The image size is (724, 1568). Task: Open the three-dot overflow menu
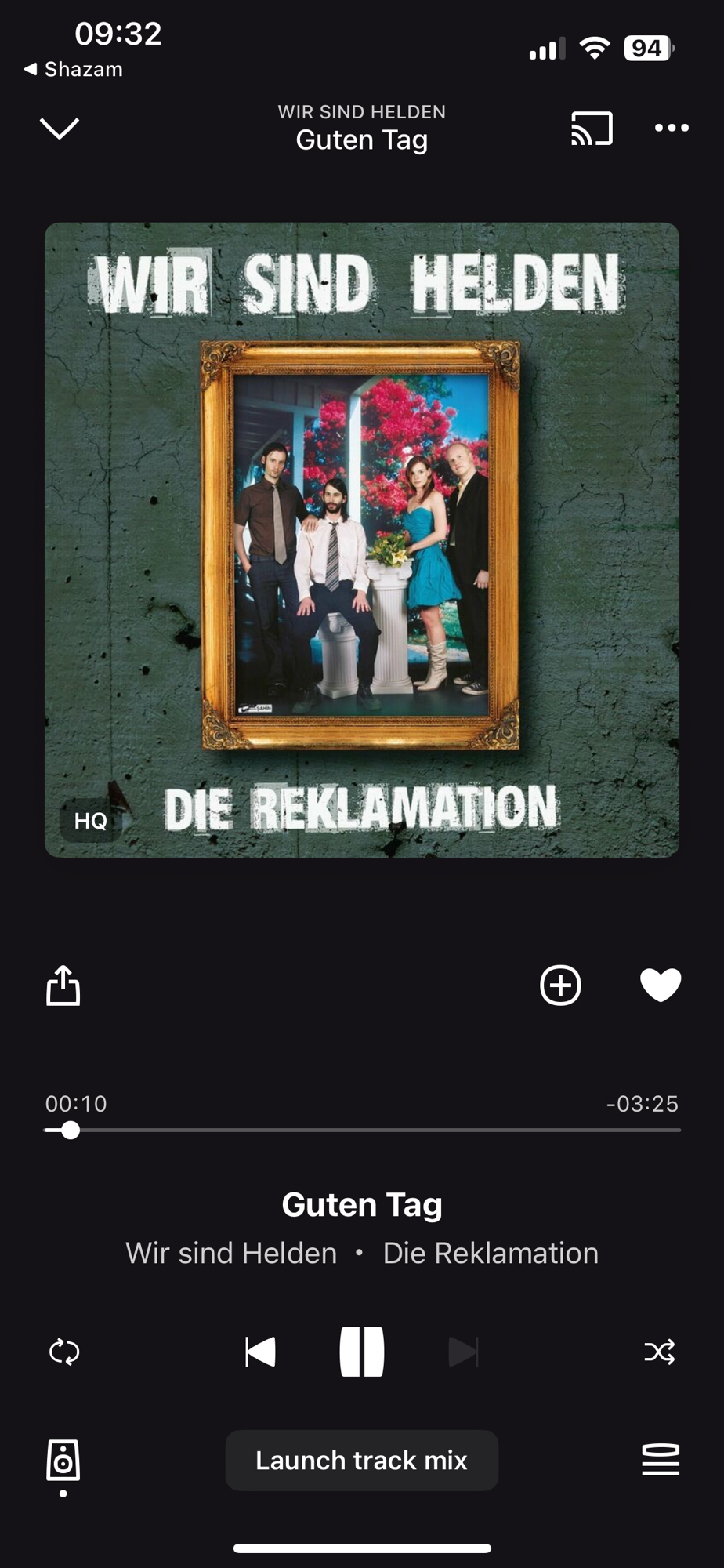tap(672, 128)
